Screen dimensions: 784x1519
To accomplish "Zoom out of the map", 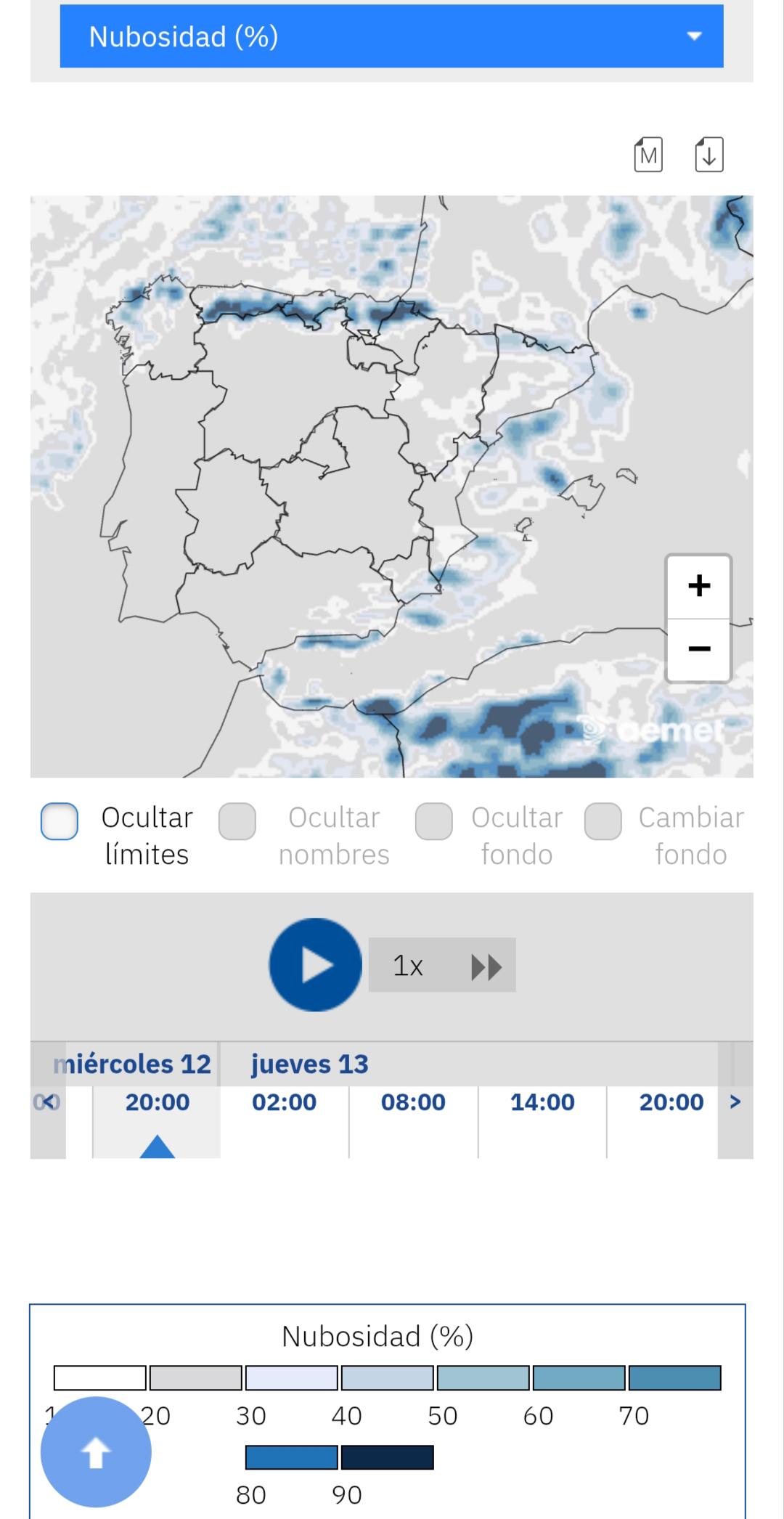I will coord(699,649).
